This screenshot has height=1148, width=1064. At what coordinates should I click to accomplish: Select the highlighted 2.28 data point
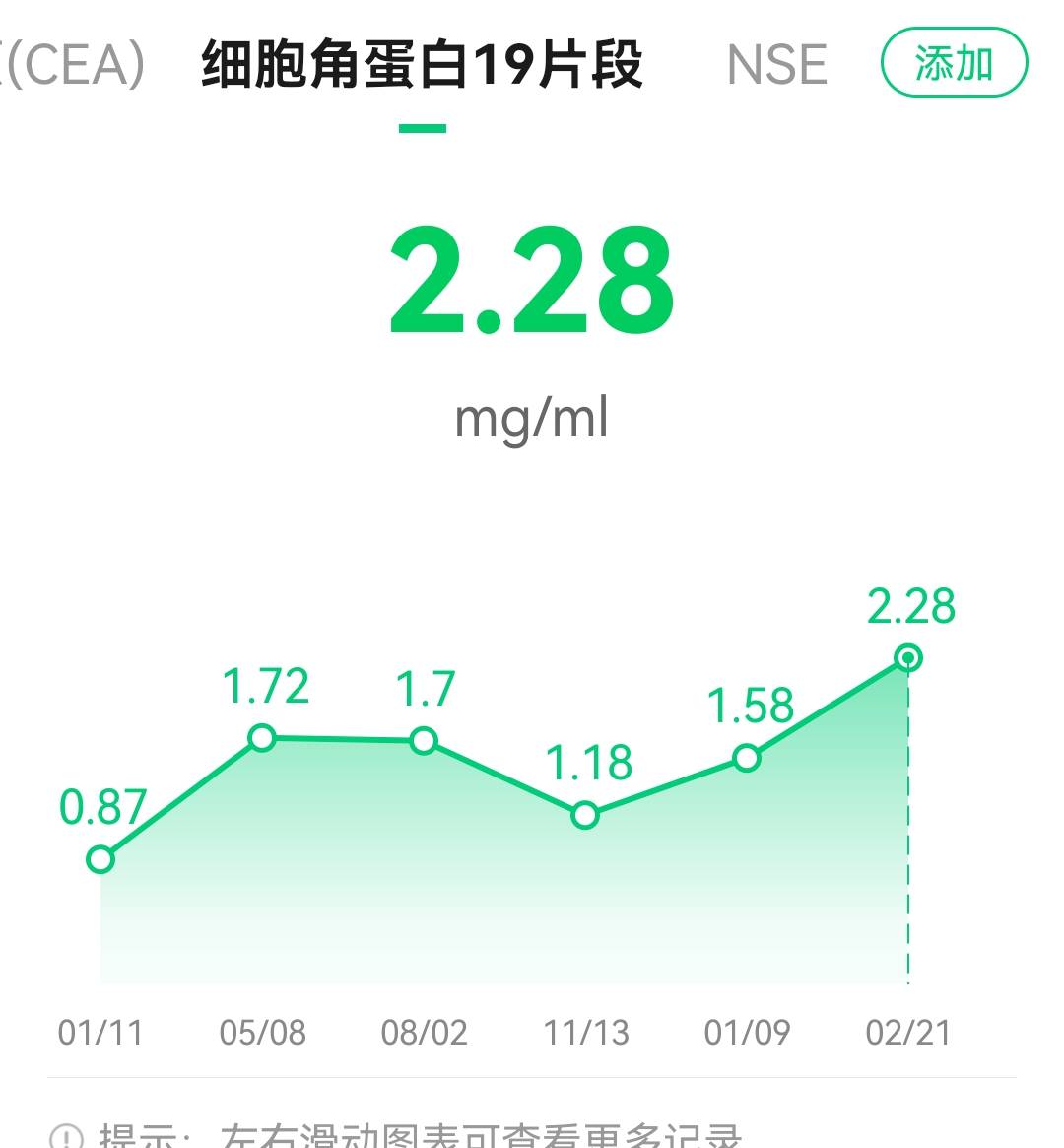click(907, 658)
